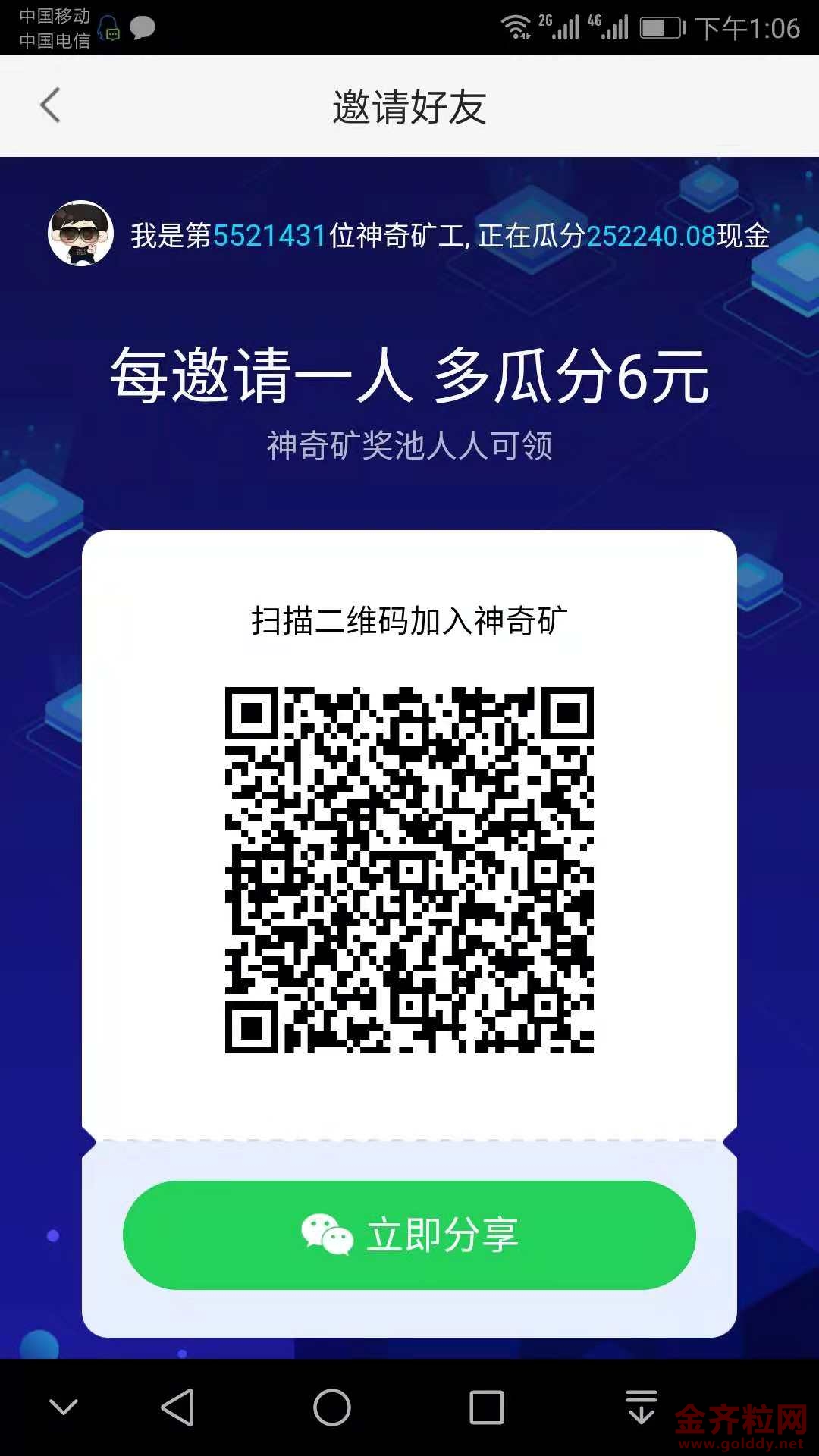Tap the green 立即分享 button
Screen dimensions: 819x1456
pyautogui.click(x=409, y=1235)
